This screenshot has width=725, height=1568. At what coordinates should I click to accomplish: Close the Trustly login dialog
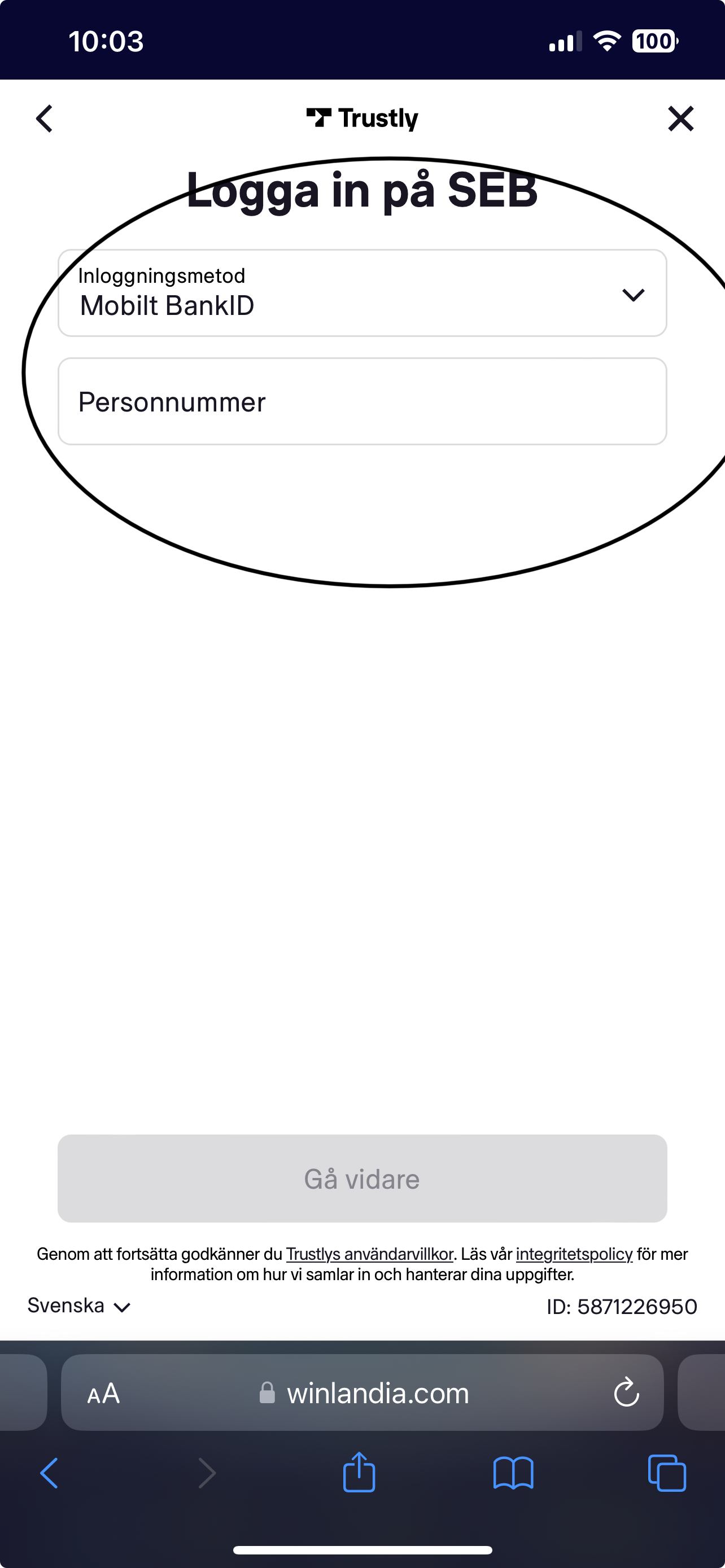680,119
